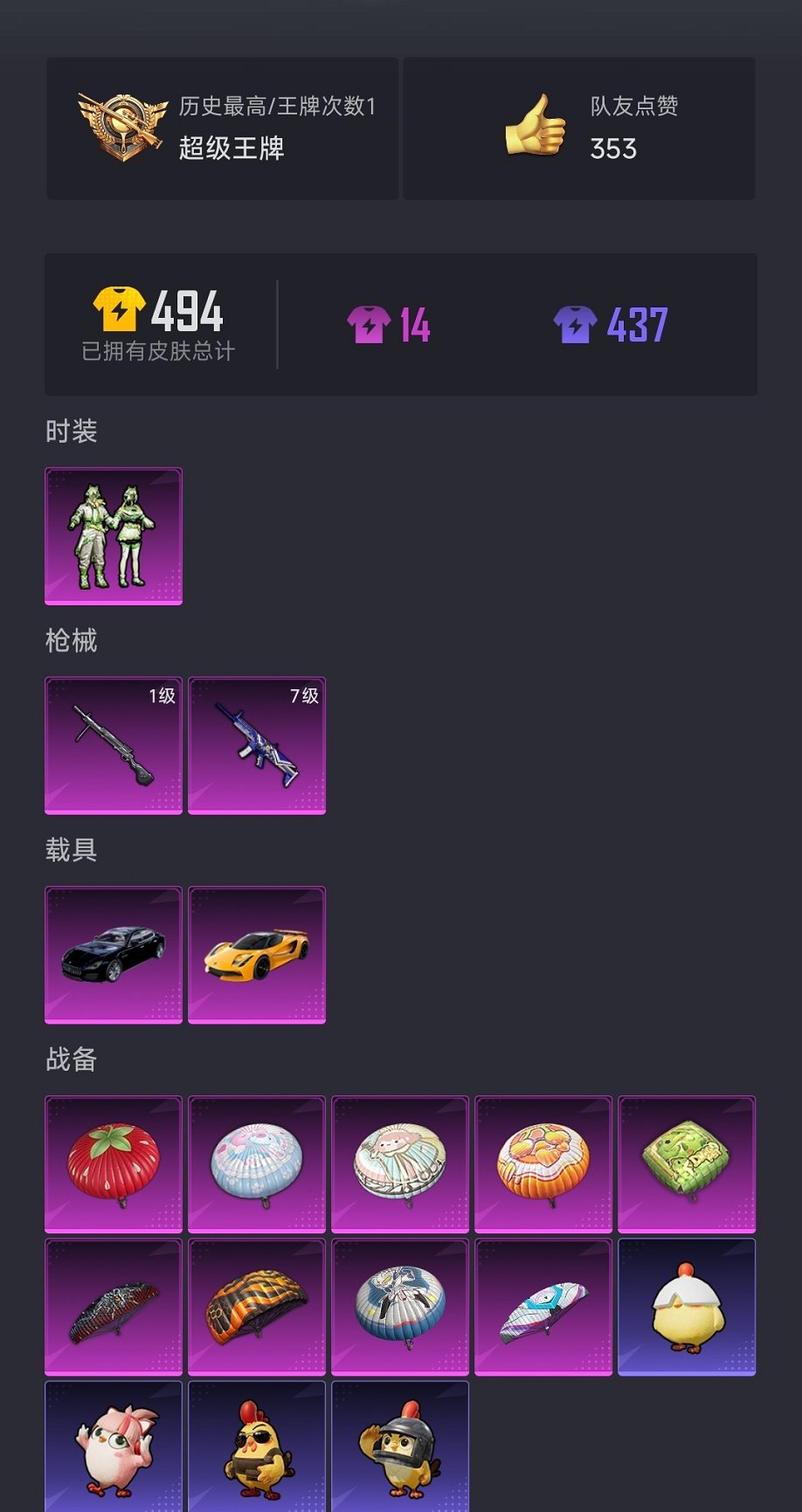The width and height of the screenshot is (802, 1512).
Task: Tap the chick wearing sunglasses
Action: pyautogui.click(x=257, y=1446)
